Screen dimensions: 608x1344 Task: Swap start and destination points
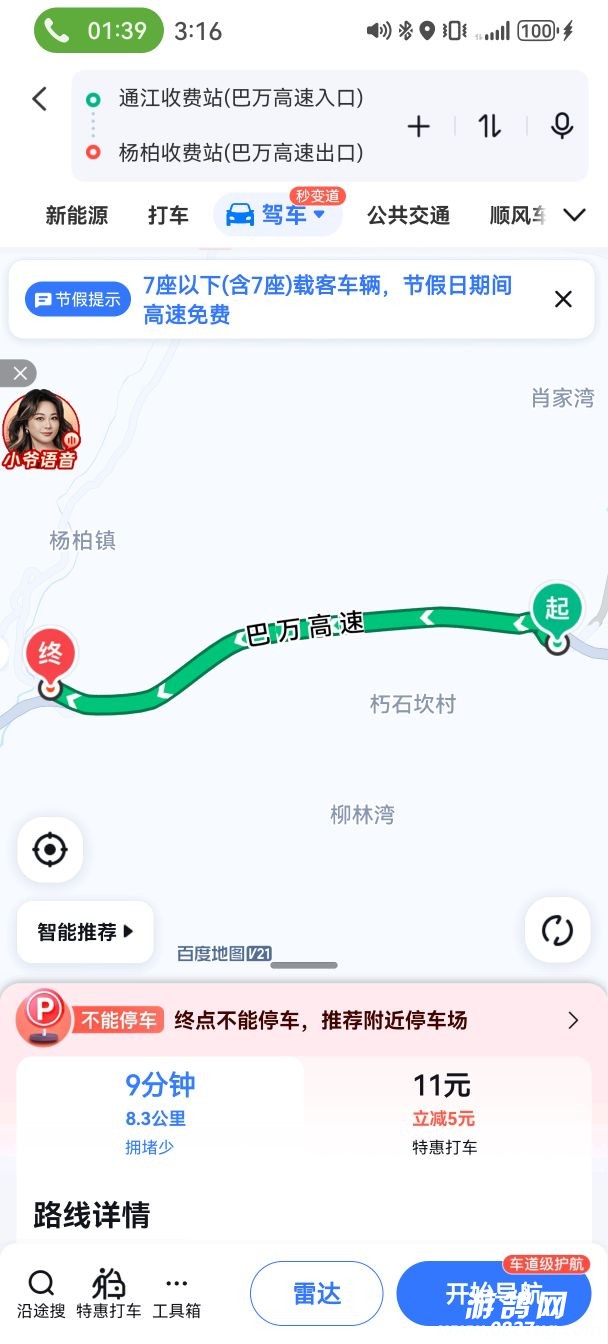click(489, 126)
